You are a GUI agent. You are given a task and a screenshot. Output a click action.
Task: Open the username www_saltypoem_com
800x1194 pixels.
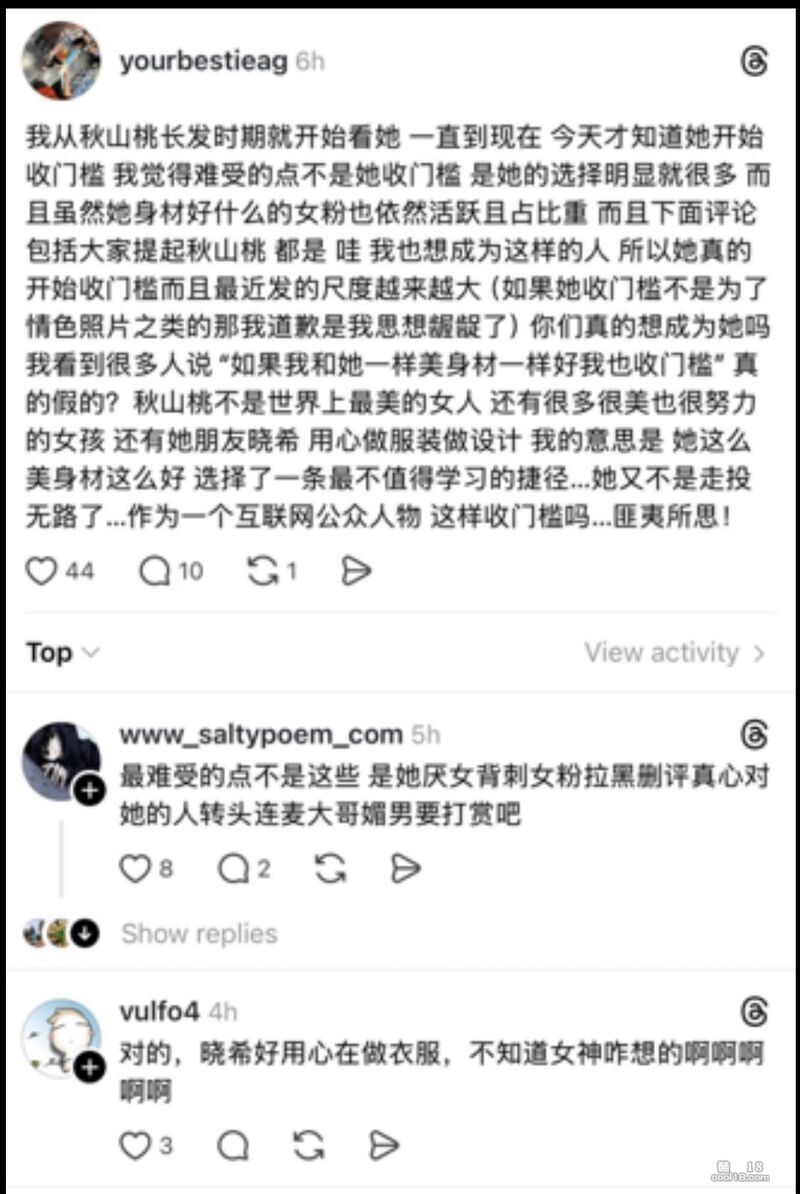(260, 735)
